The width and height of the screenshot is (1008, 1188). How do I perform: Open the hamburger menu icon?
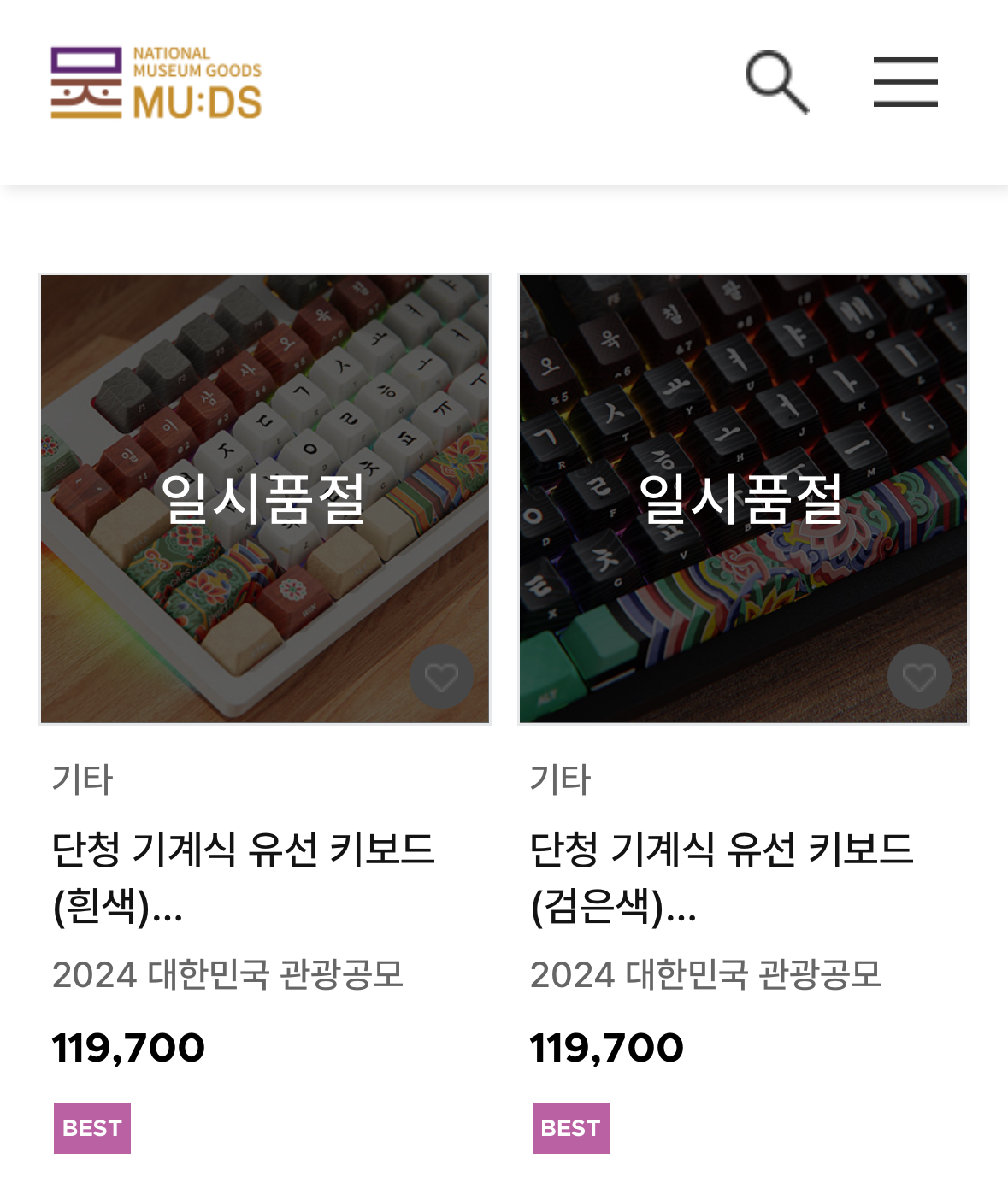(x=905, y=80)
